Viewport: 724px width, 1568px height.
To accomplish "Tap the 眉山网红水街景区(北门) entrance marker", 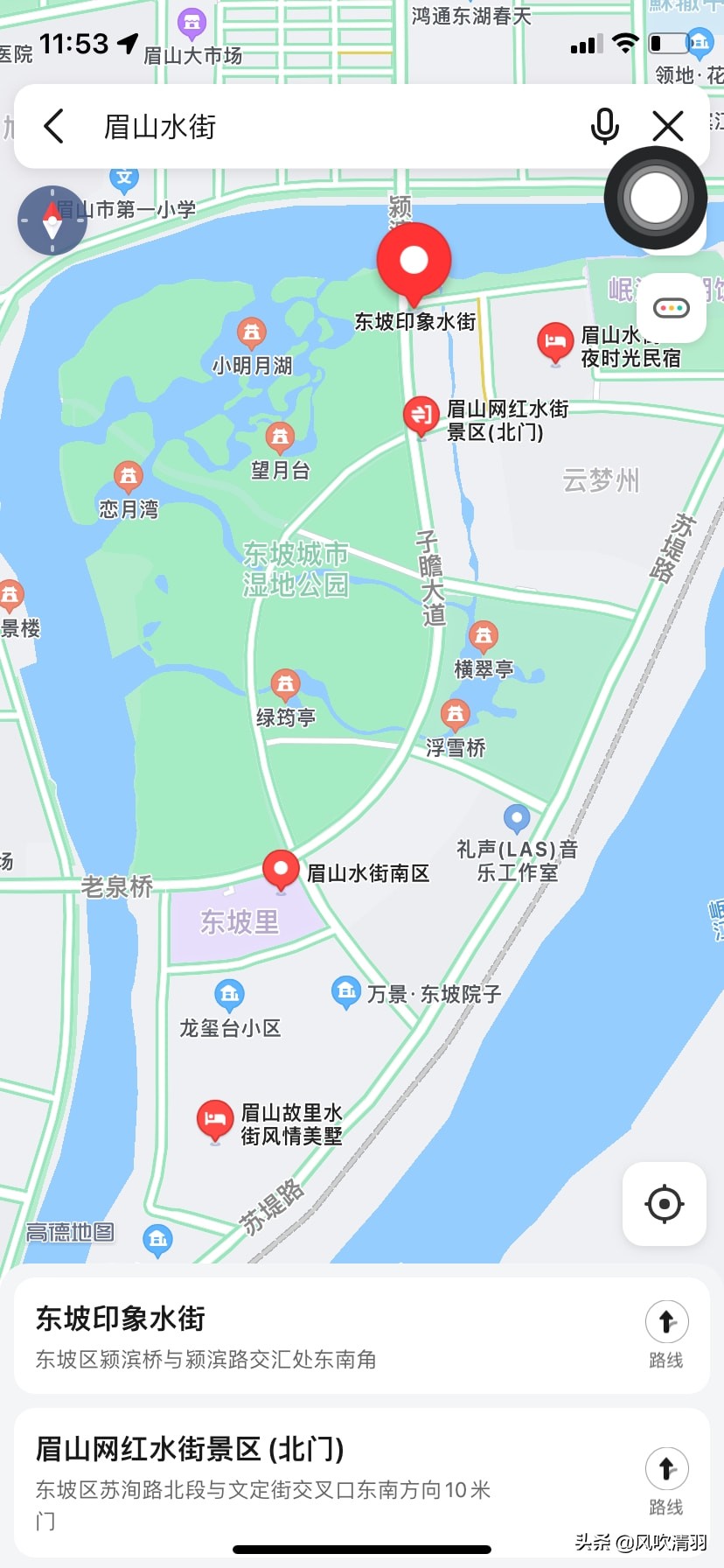I will pyautogui.click(x=421, y=416).
